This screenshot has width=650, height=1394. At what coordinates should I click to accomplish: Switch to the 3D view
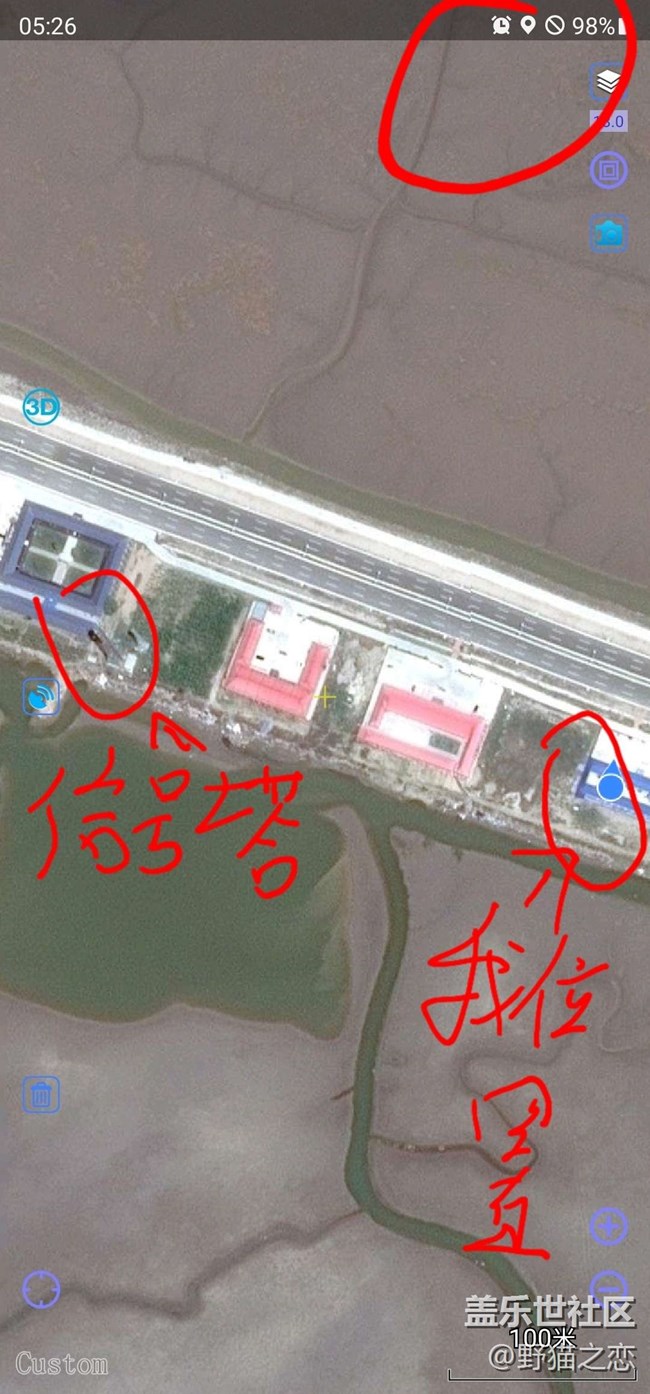pos(41,407)
